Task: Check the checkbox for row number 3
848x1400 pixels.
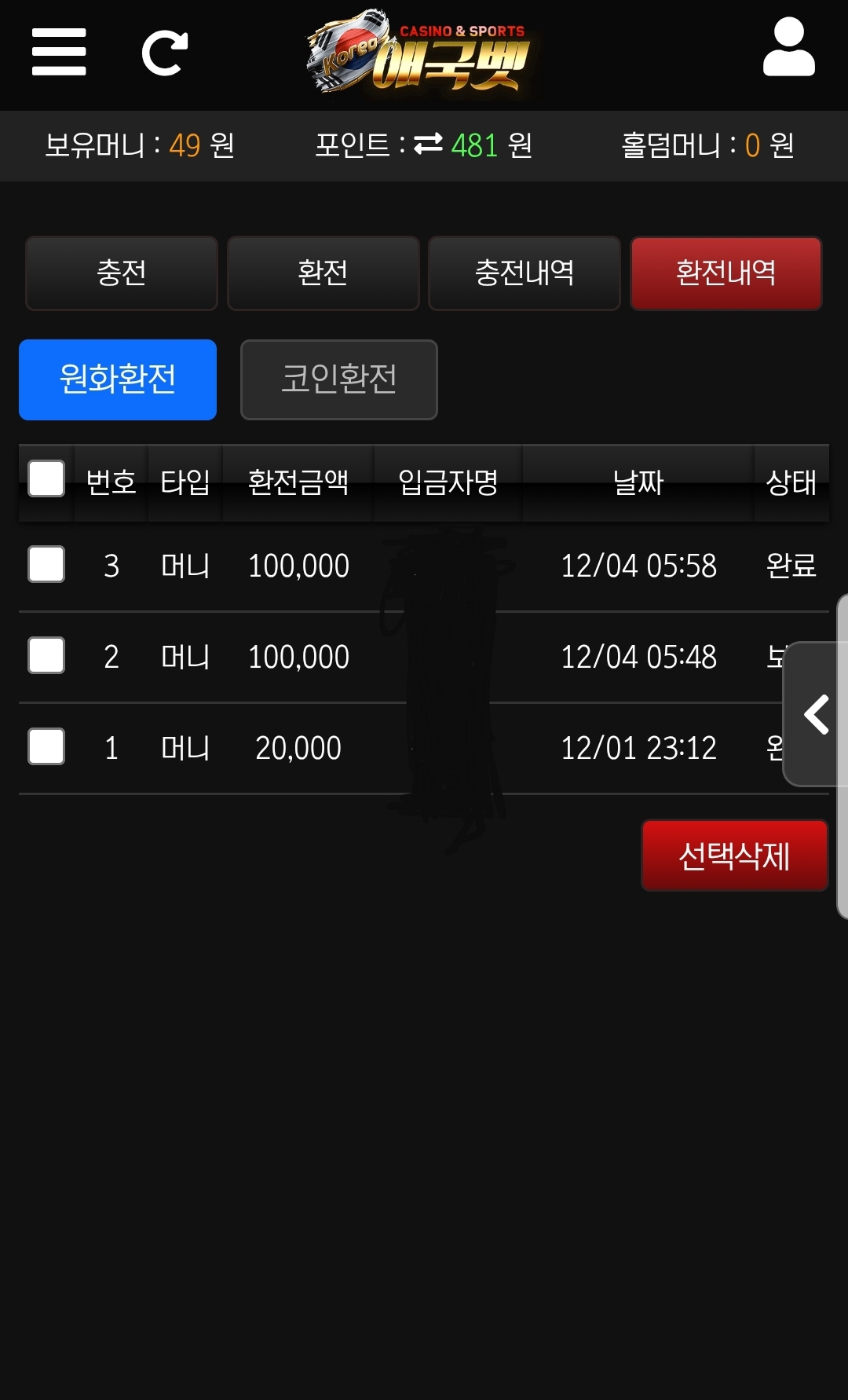Action: tap(46, 564)
